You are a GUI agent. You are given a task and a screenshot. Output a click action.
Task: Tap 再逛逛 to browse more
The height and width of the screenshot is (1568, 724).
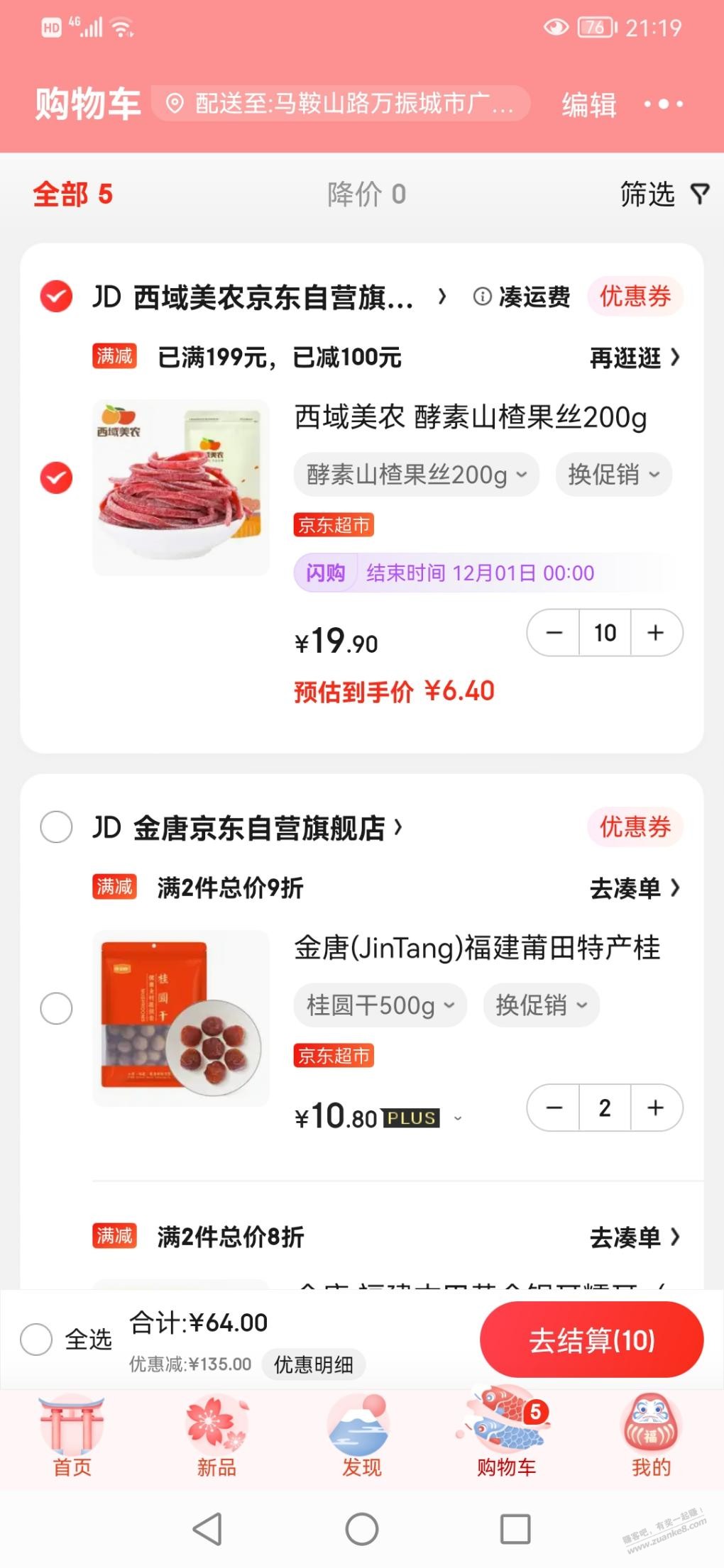click(634, 358)
